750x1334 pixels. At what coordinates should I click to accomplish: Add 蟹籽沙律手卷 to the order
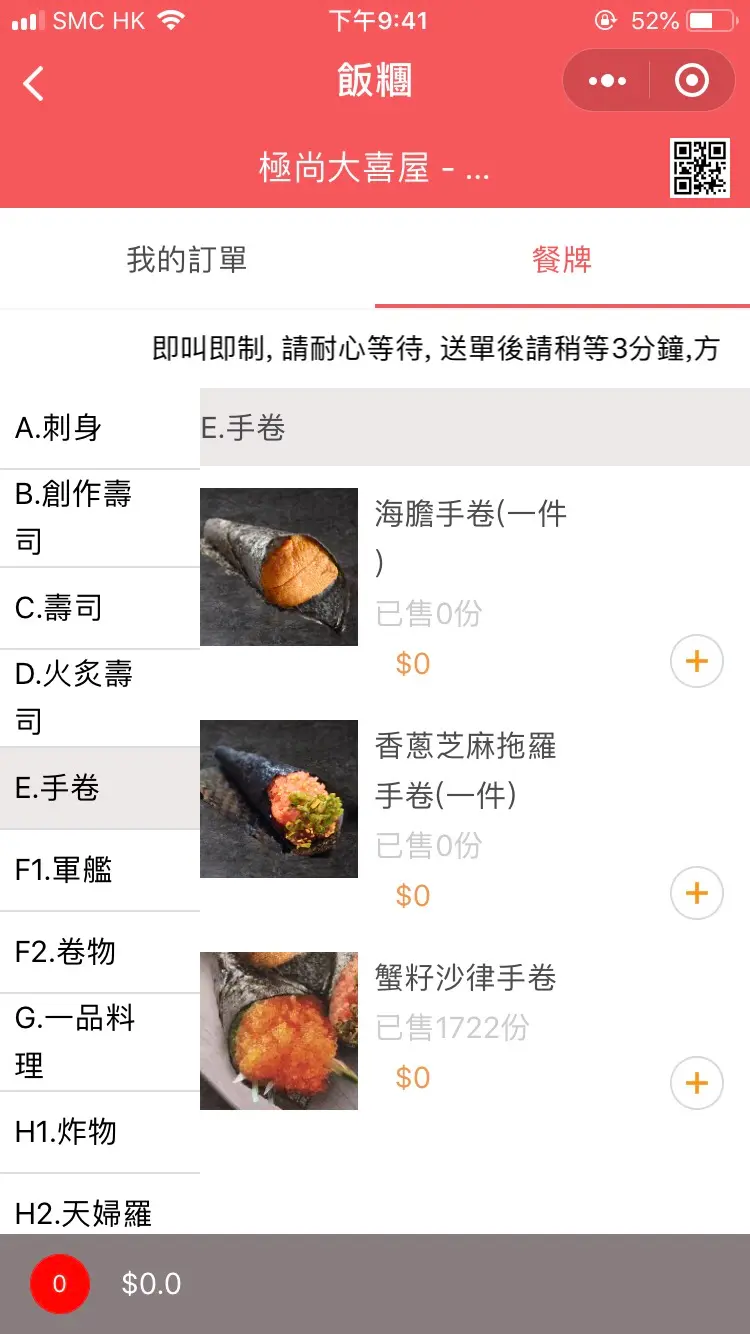point(696,1083)
